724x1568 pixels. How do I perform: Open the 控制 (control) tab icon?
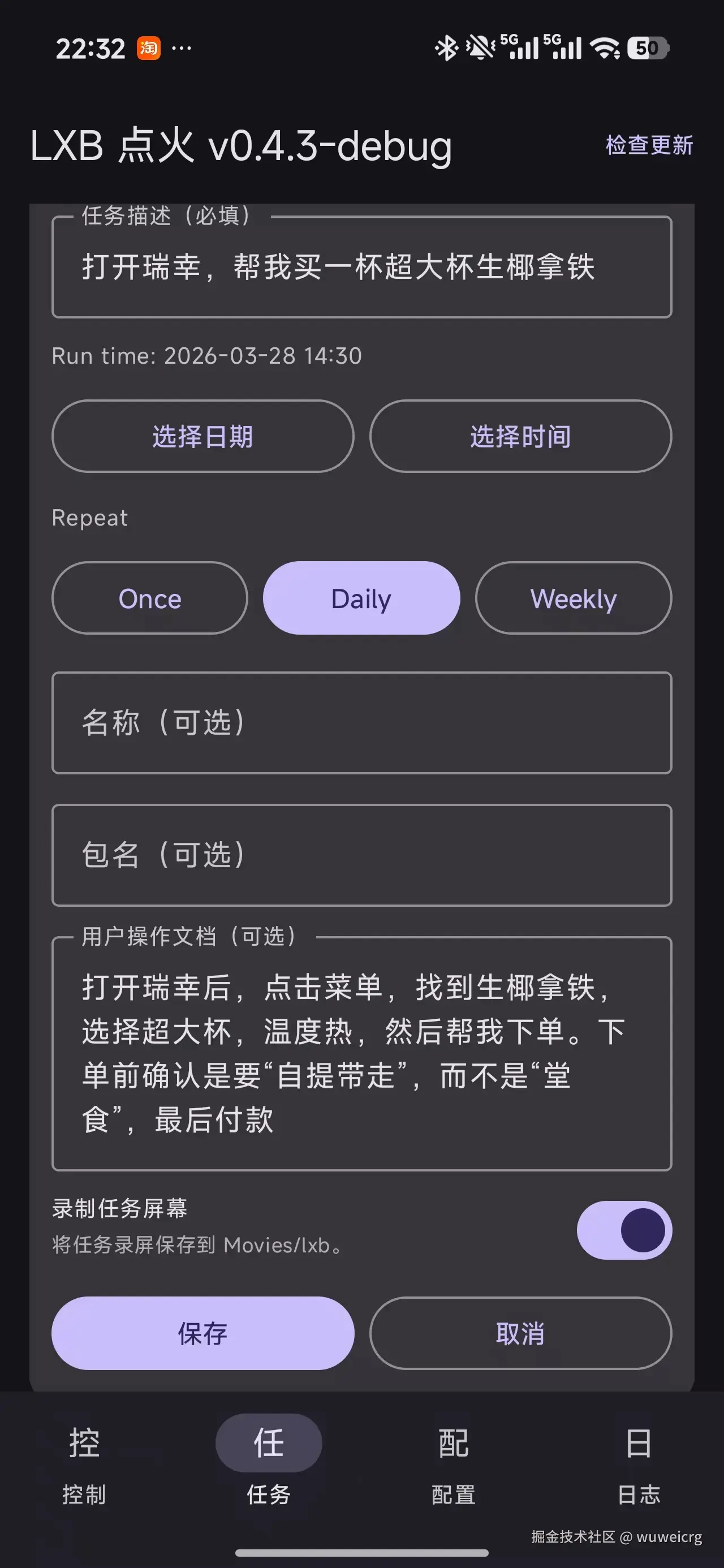pos(84,1442)
